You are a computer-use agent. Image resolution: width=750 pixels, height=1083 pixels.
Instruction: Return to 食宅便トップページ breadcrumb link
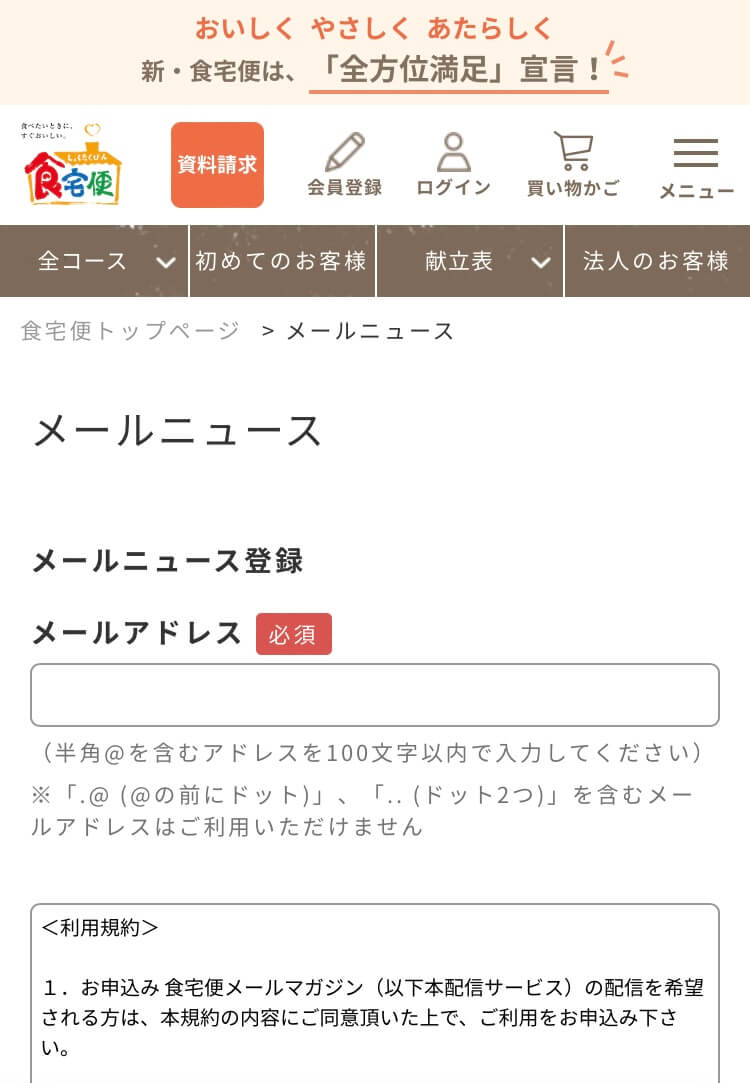130,331
